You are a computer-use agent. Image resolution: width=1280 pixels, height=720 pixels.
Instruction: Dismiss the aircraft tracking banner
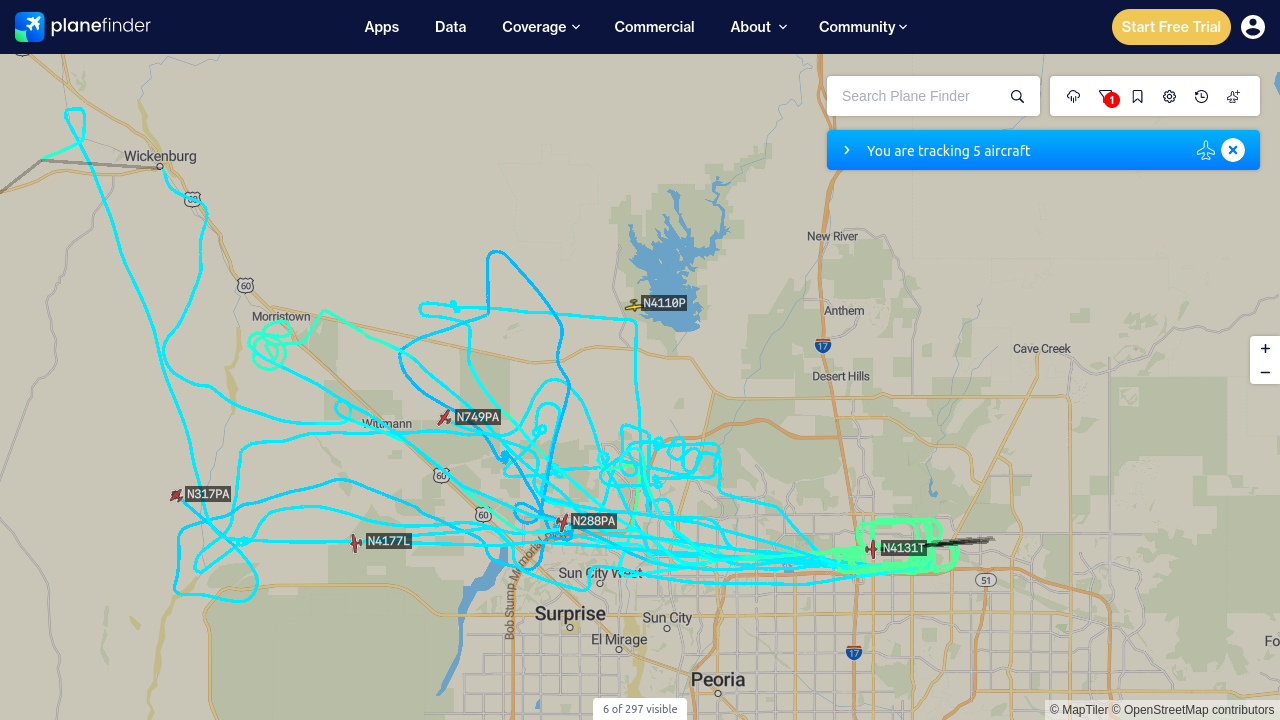(1233, 150)
